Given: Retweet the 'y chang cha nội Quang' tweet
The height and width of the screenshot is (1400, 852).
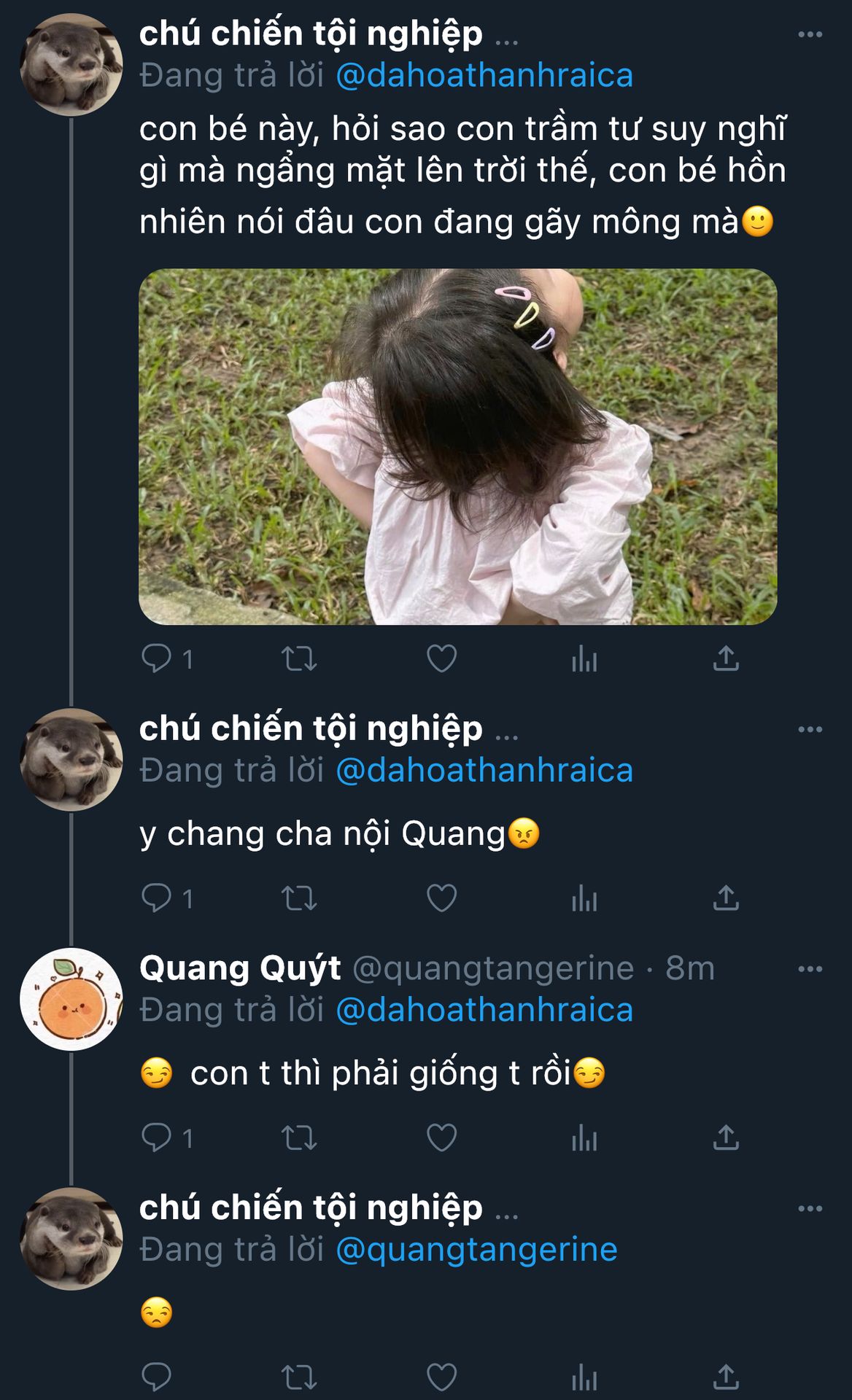Looking at the screenshot, I should (x=299, y=898).
